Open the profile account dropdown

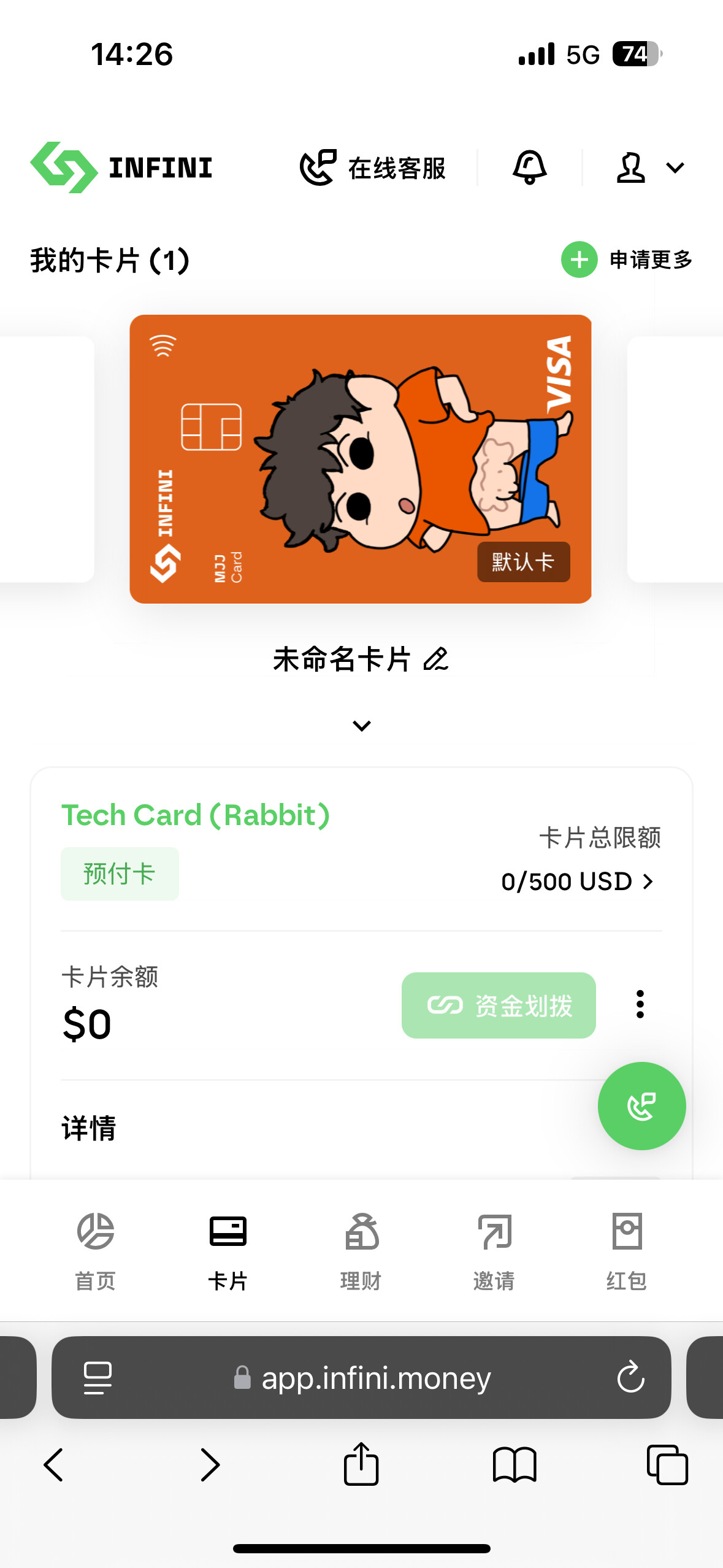point(649,167)
